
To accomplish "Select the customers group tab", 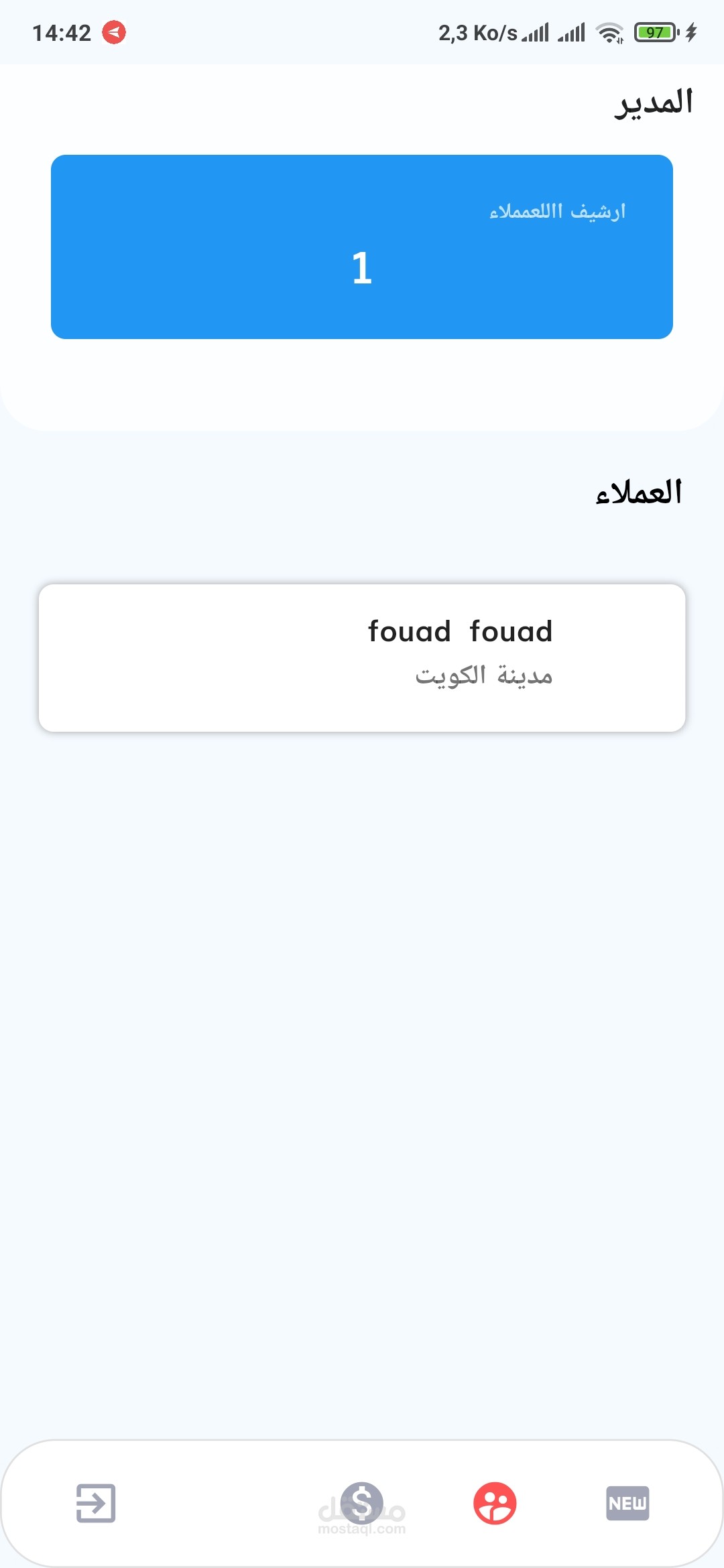I will (495, 1503).
